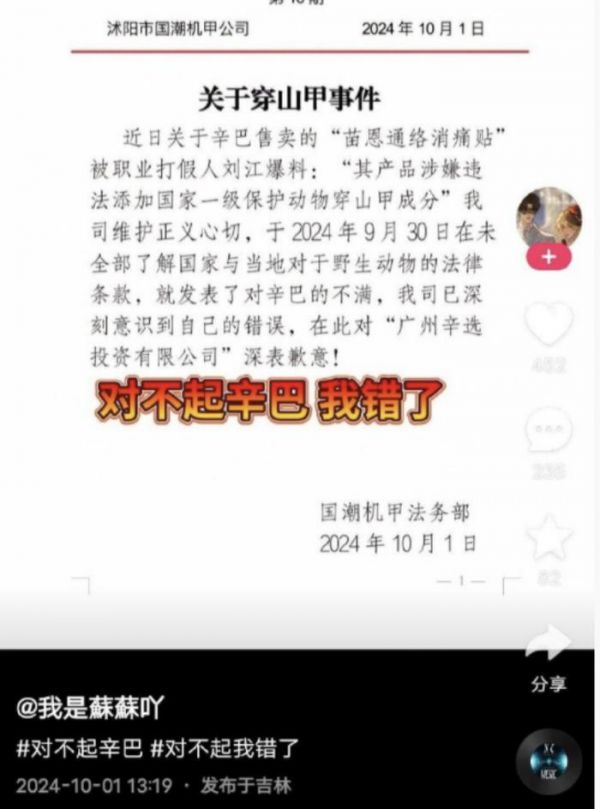This screenshot has width=600, height=809.
Task: Open the #对不起辛巴 hashtag
Action: [x=76, y=748]
